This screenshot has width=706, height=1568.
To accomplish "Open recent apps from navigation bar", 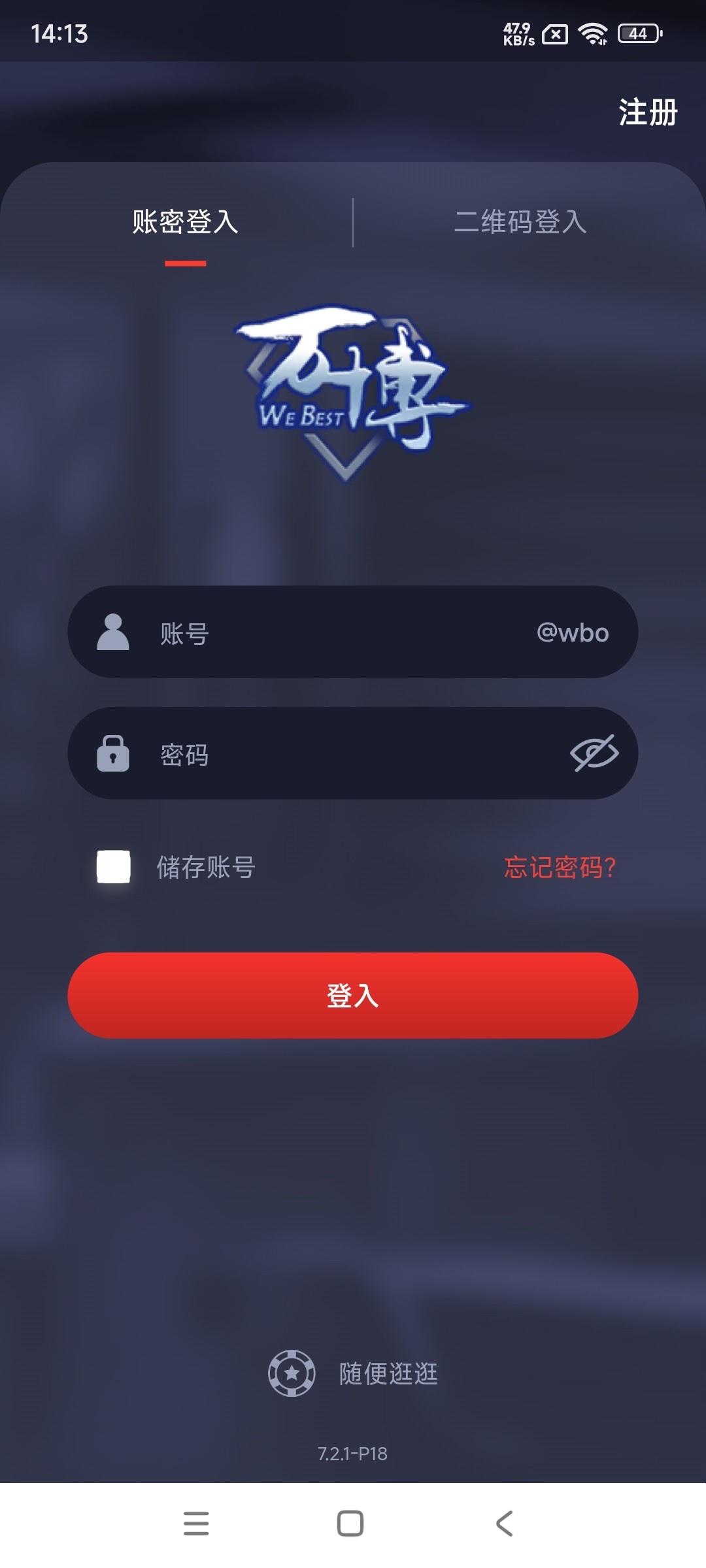I will click(x=196, y=1524).
